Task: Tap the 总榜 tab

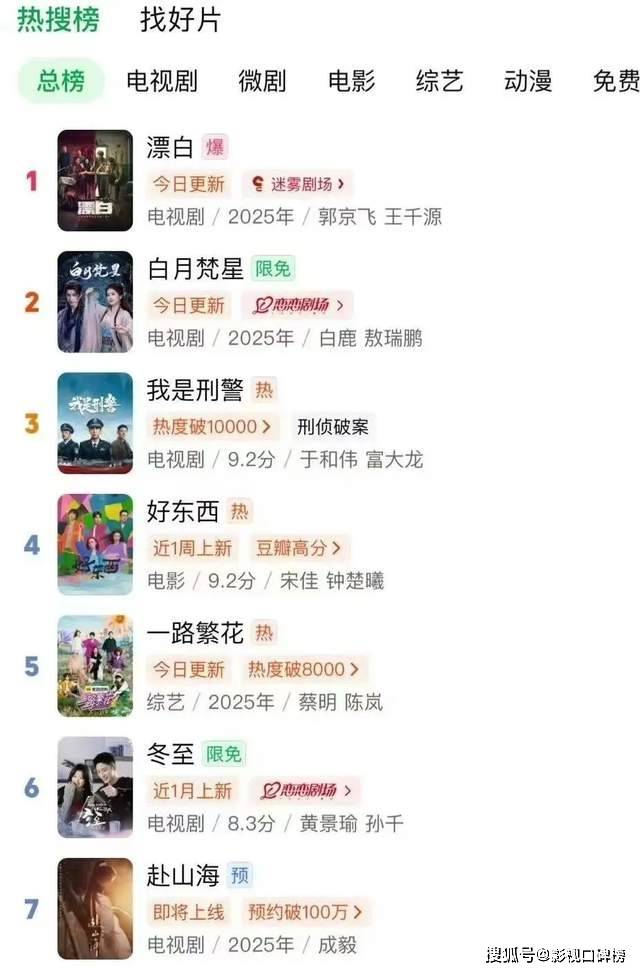Action: pos(61,81)
